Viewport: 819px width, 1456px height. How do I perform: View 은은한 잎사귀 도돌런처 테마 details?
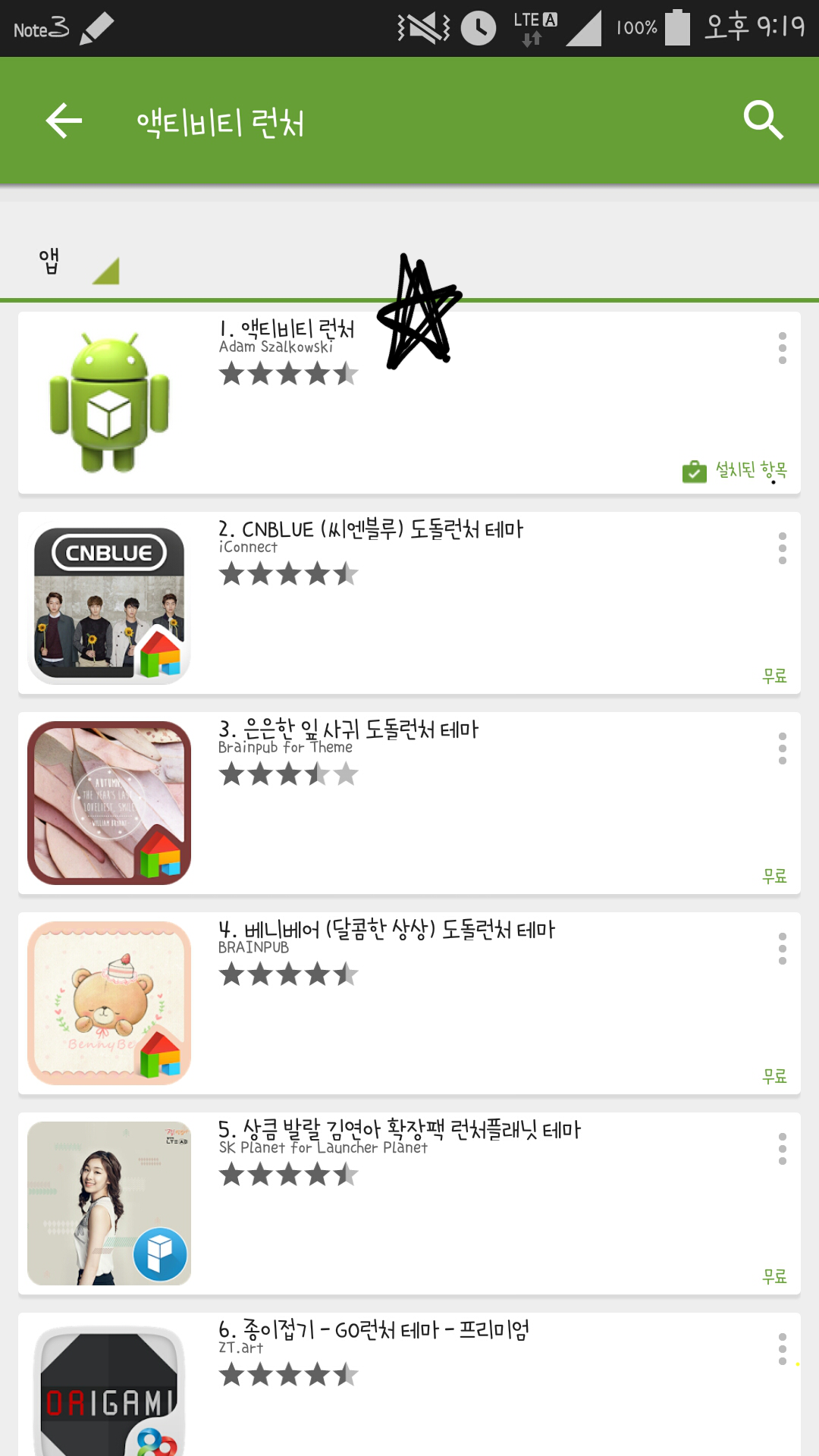pos(409,803)
